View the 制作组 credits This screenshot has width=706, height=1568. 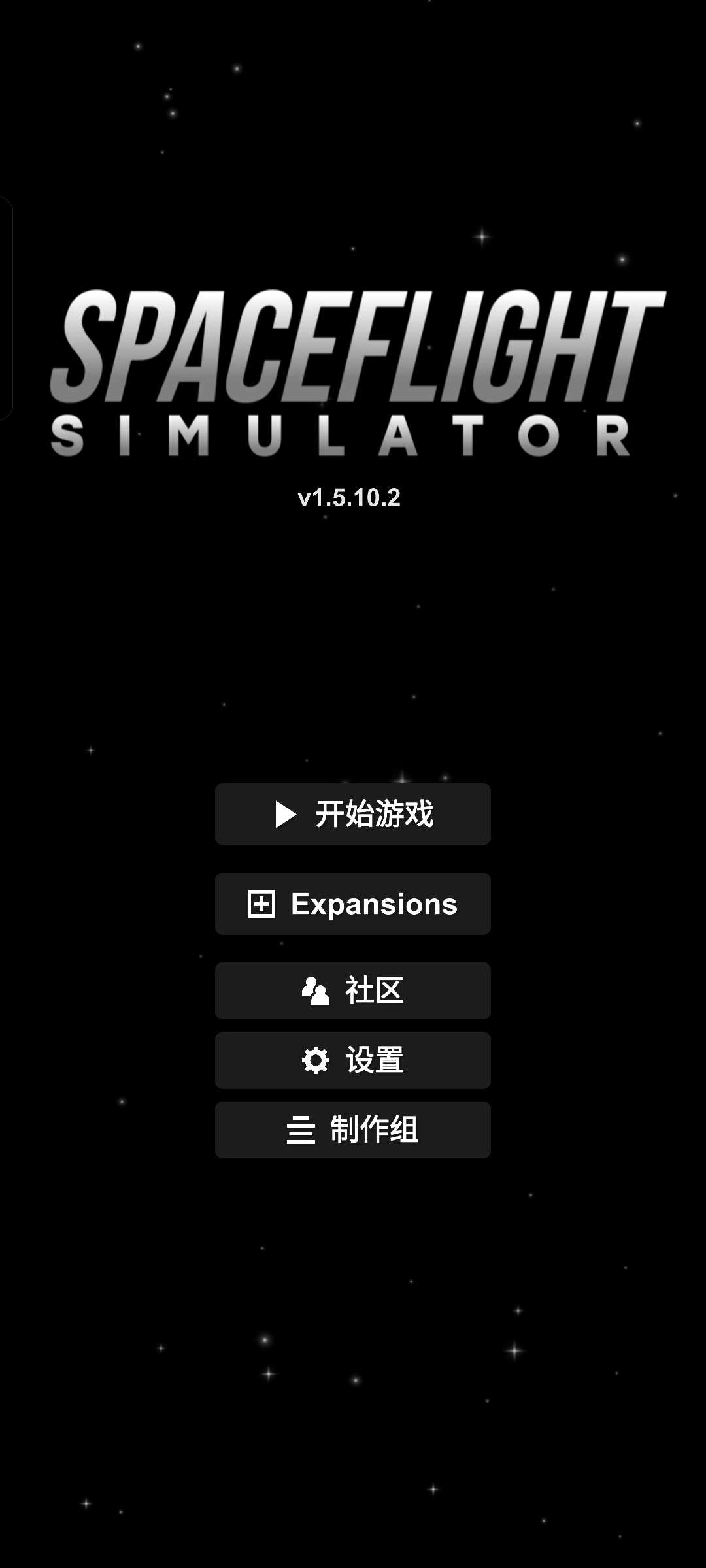click(x=353, y=1130)
